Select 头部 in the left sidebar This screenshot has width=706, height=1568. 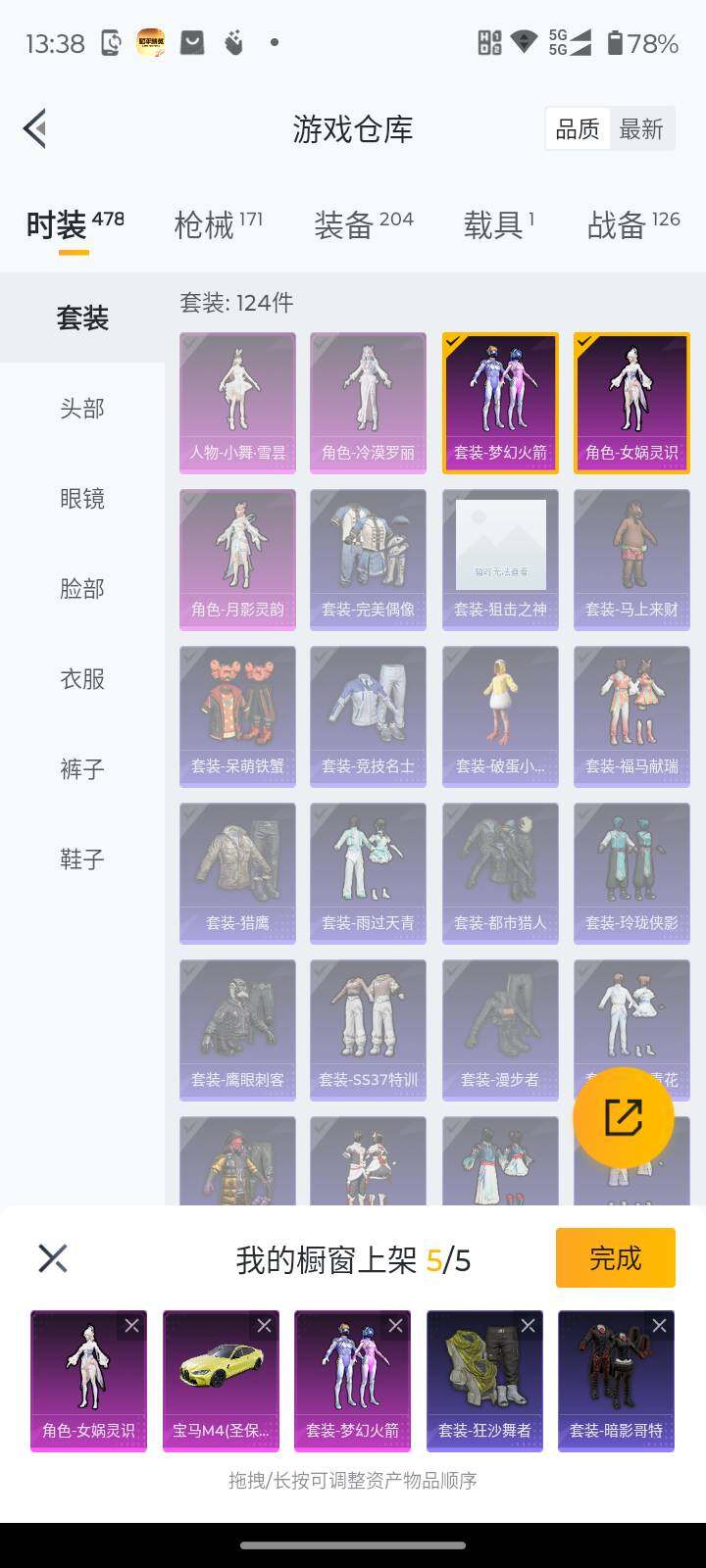tap(80, 408)
